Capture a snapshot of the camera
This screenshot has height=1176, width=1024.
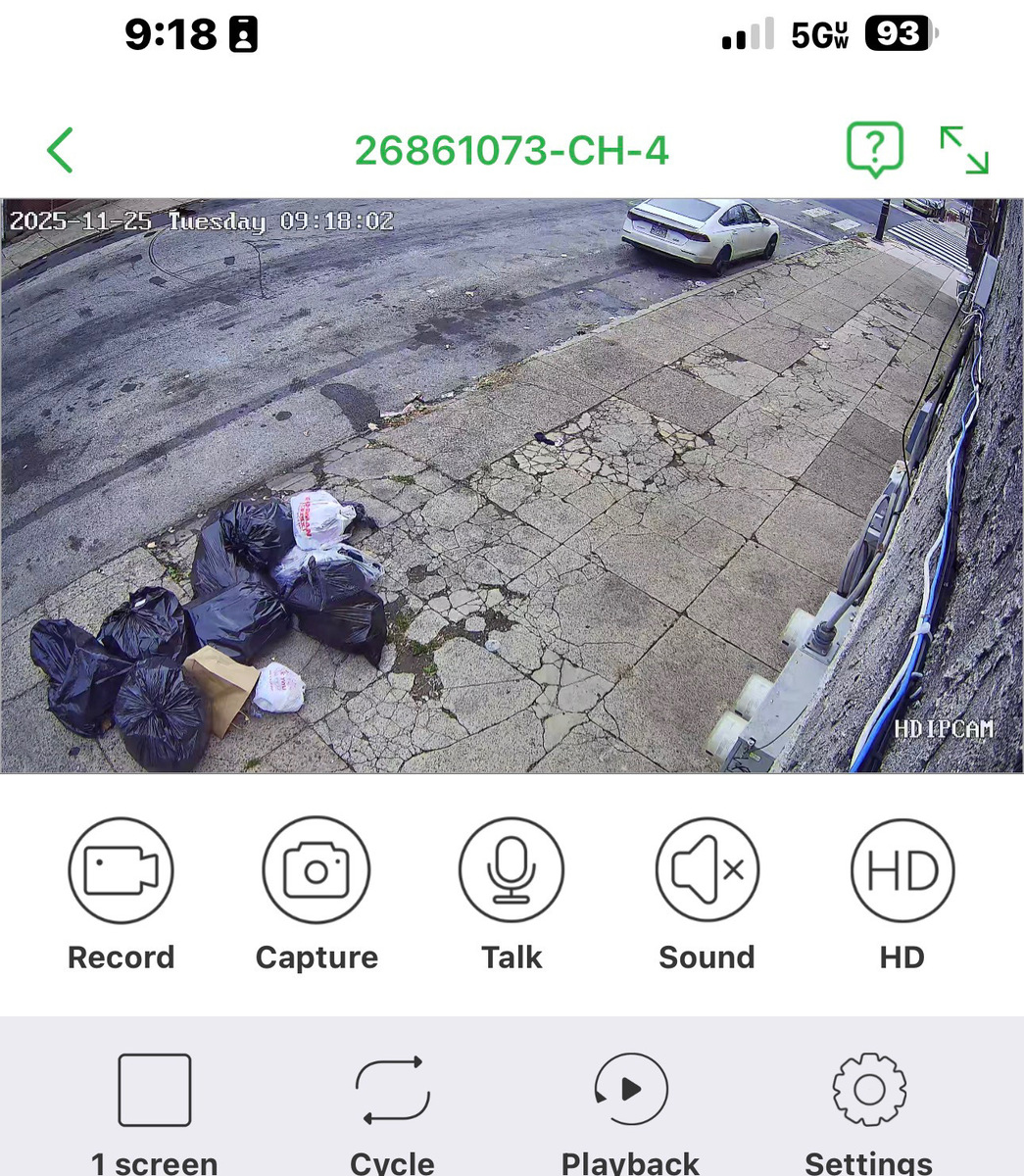pyautogui.click(x=316, y=871)
